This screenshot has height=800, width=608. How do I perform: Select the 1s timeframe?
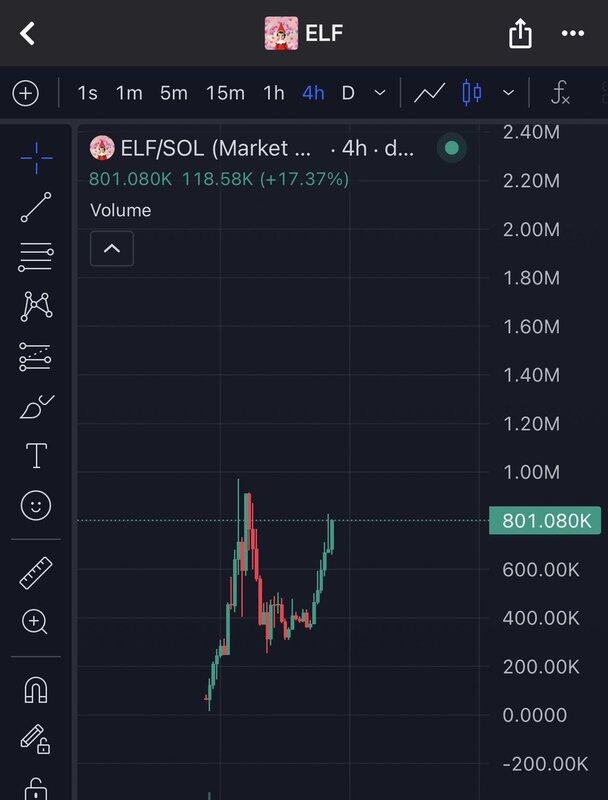87,93
